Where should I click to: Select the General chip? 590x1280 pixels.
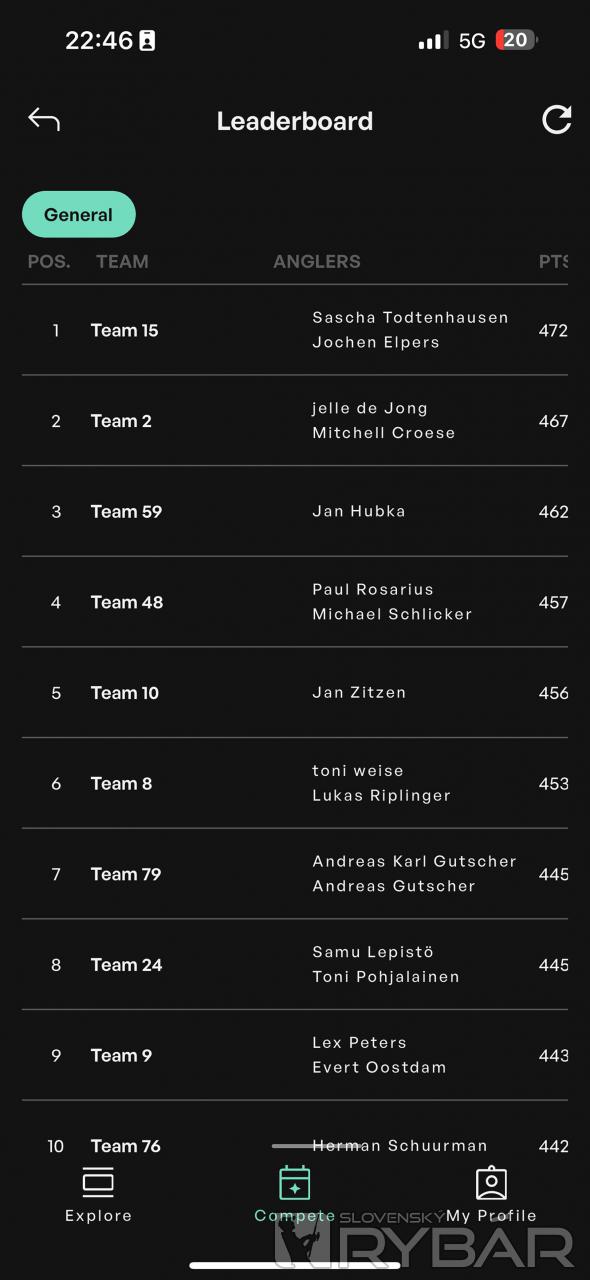pyautogui.click(x=79, y=214)
